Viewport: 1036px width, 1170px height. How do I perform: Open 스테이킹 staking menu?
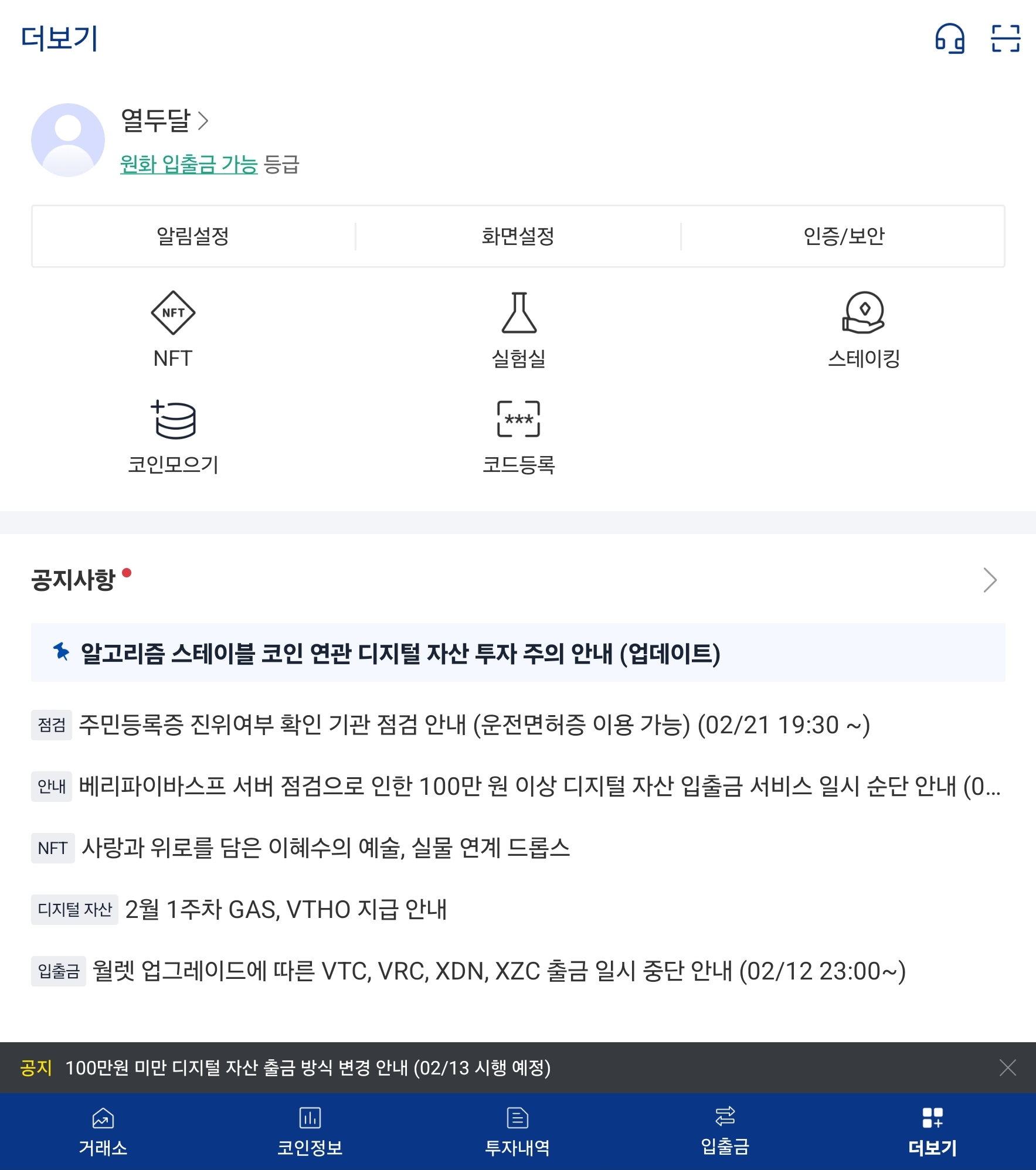[864, 329]
